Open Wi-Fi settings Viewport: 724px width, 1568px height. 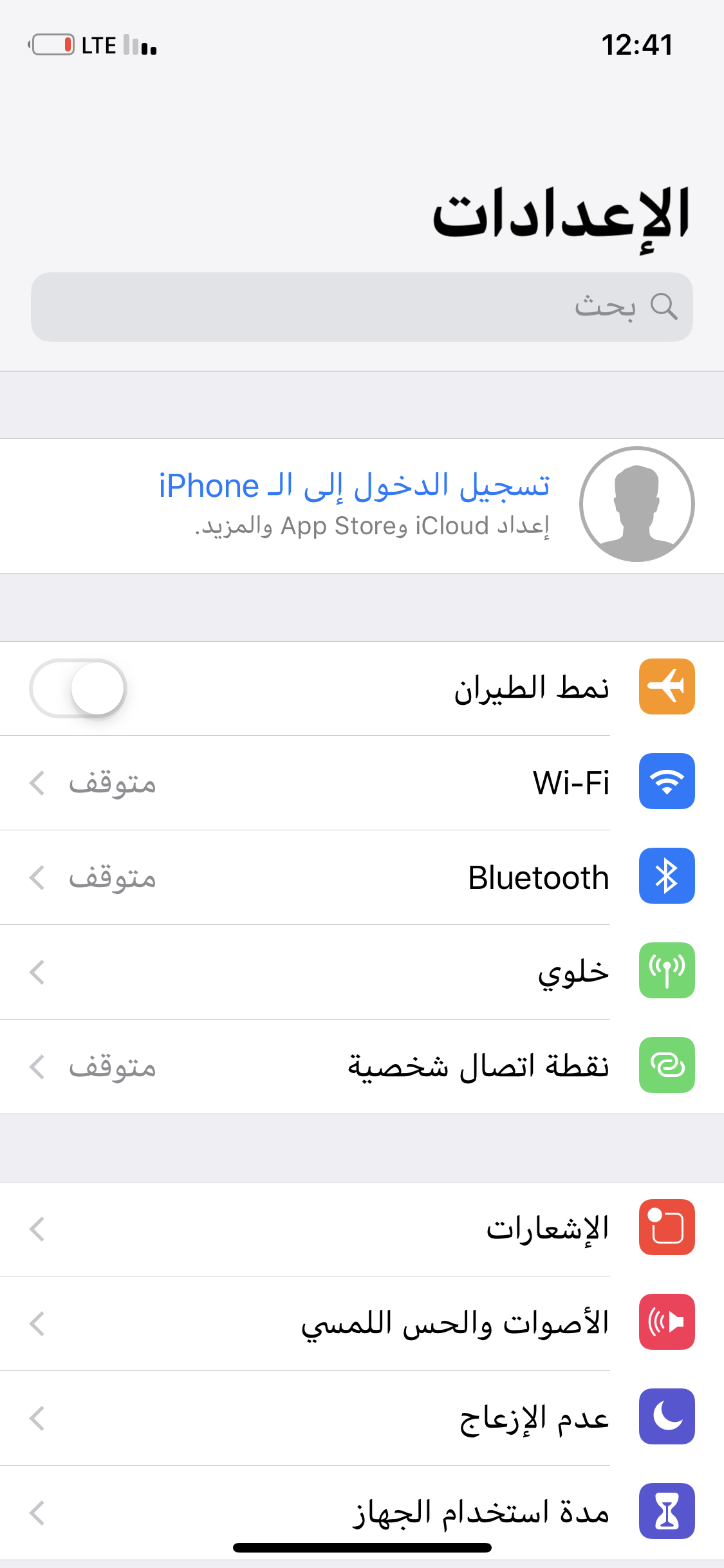pyautogui.click(x=362, y=783)
